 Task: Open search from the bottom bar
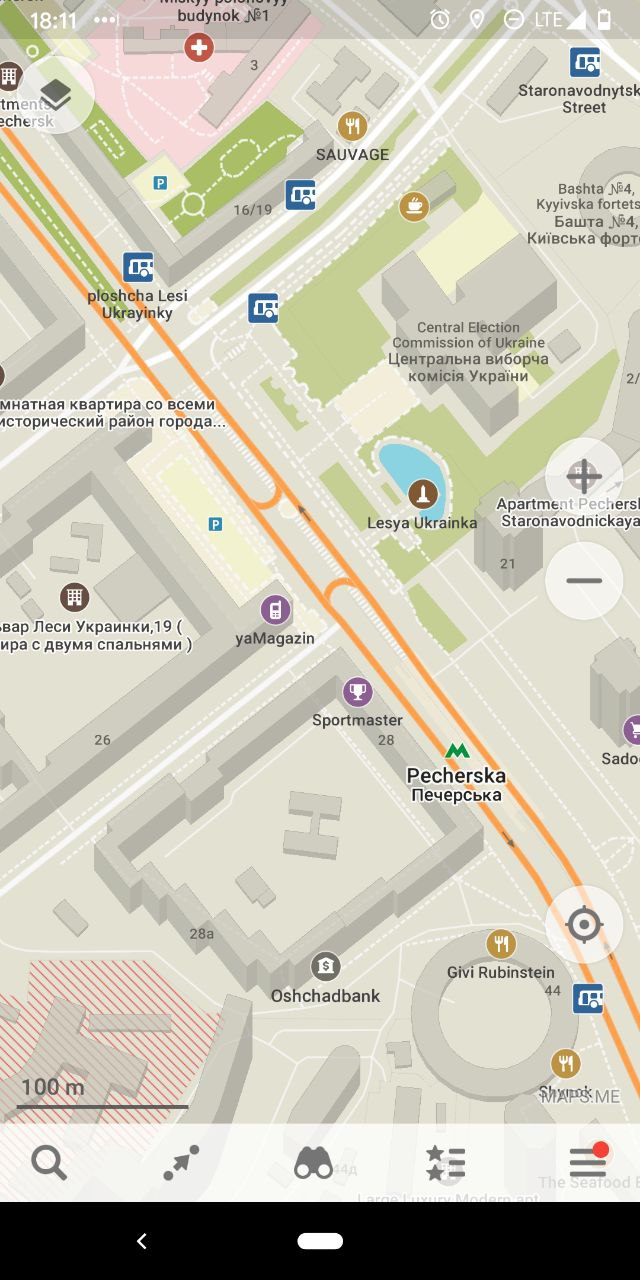(48, 1163)
